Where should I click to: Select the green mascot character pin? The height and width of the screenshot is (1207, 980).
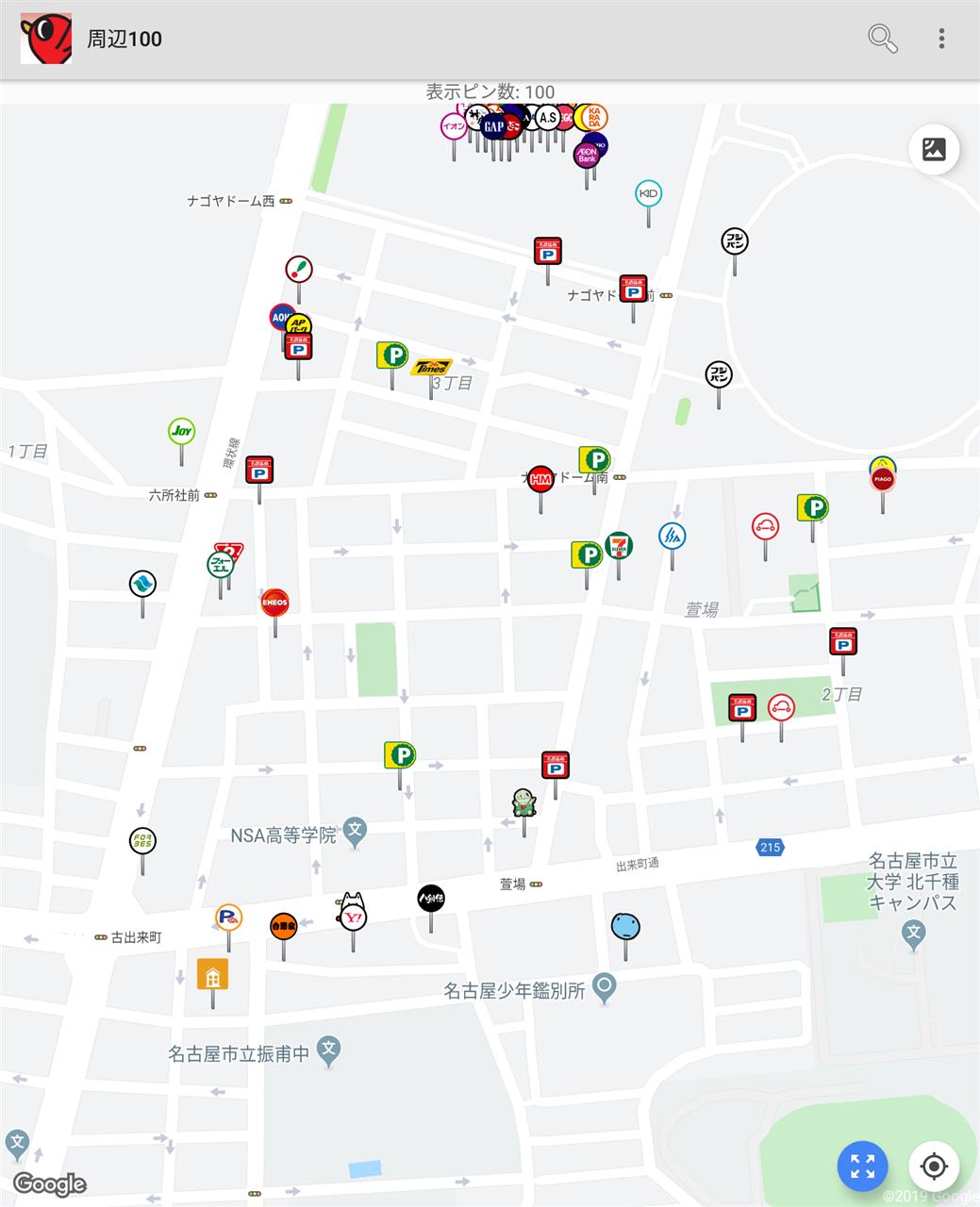coord(524,802)
